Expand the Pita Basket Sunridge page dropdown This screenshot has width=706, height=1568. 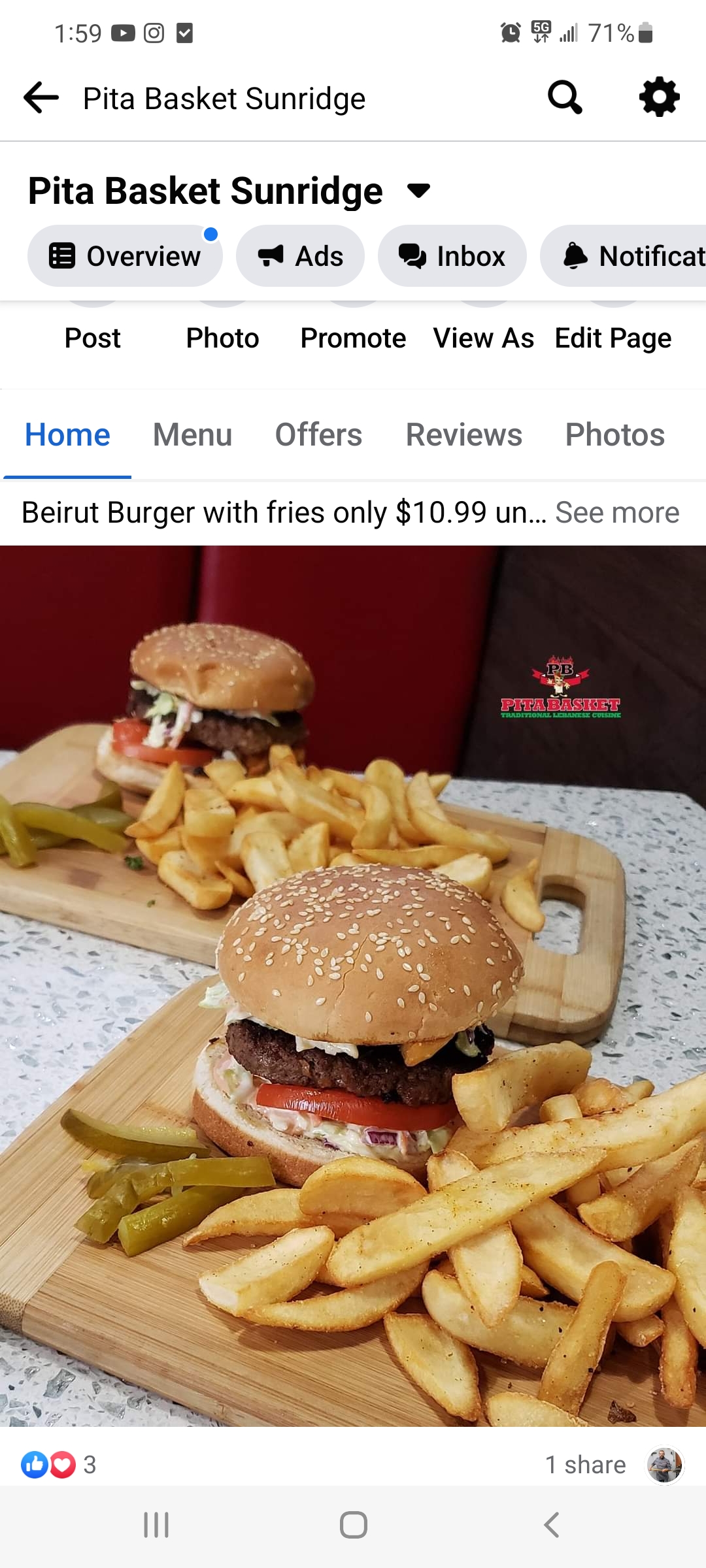(418, 191)
